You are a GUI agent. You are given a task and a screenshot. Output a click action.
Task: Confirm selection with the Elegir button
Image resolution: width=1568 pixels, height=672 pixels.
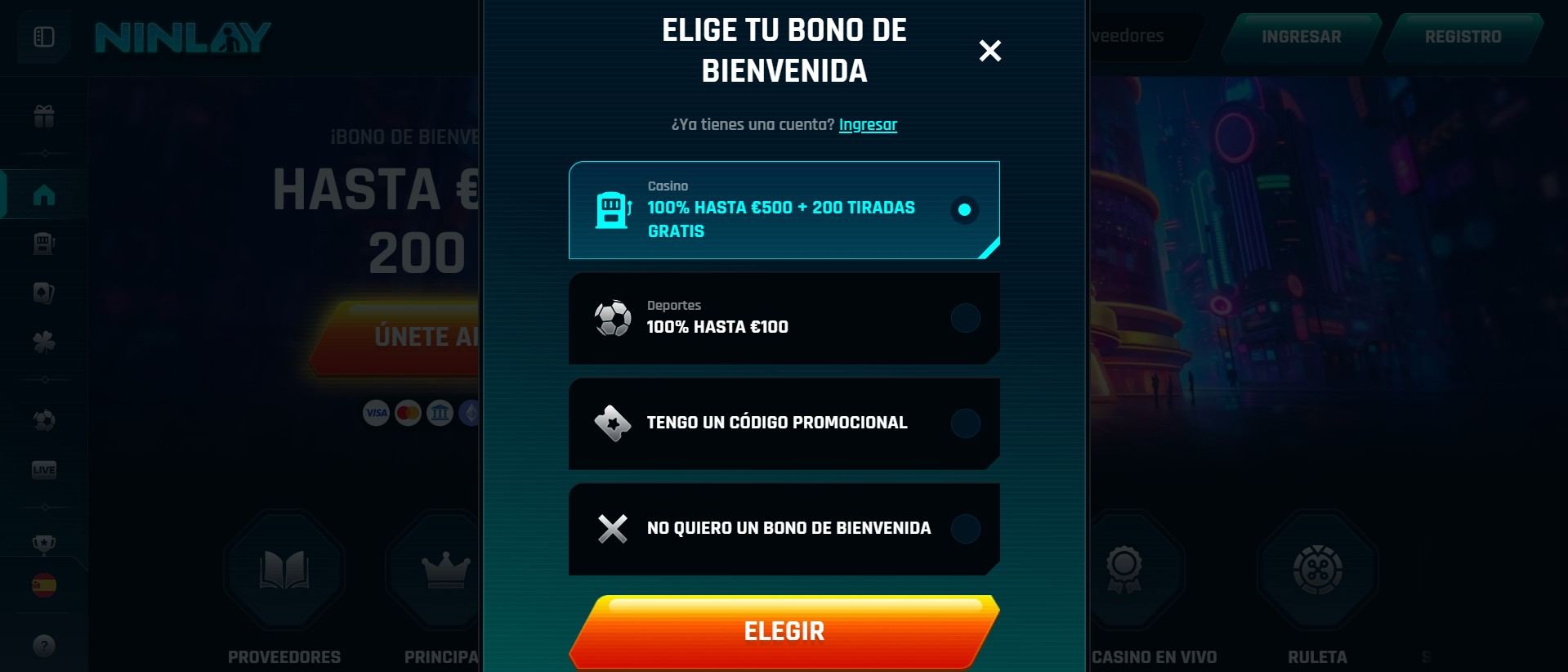coord(784,631)
